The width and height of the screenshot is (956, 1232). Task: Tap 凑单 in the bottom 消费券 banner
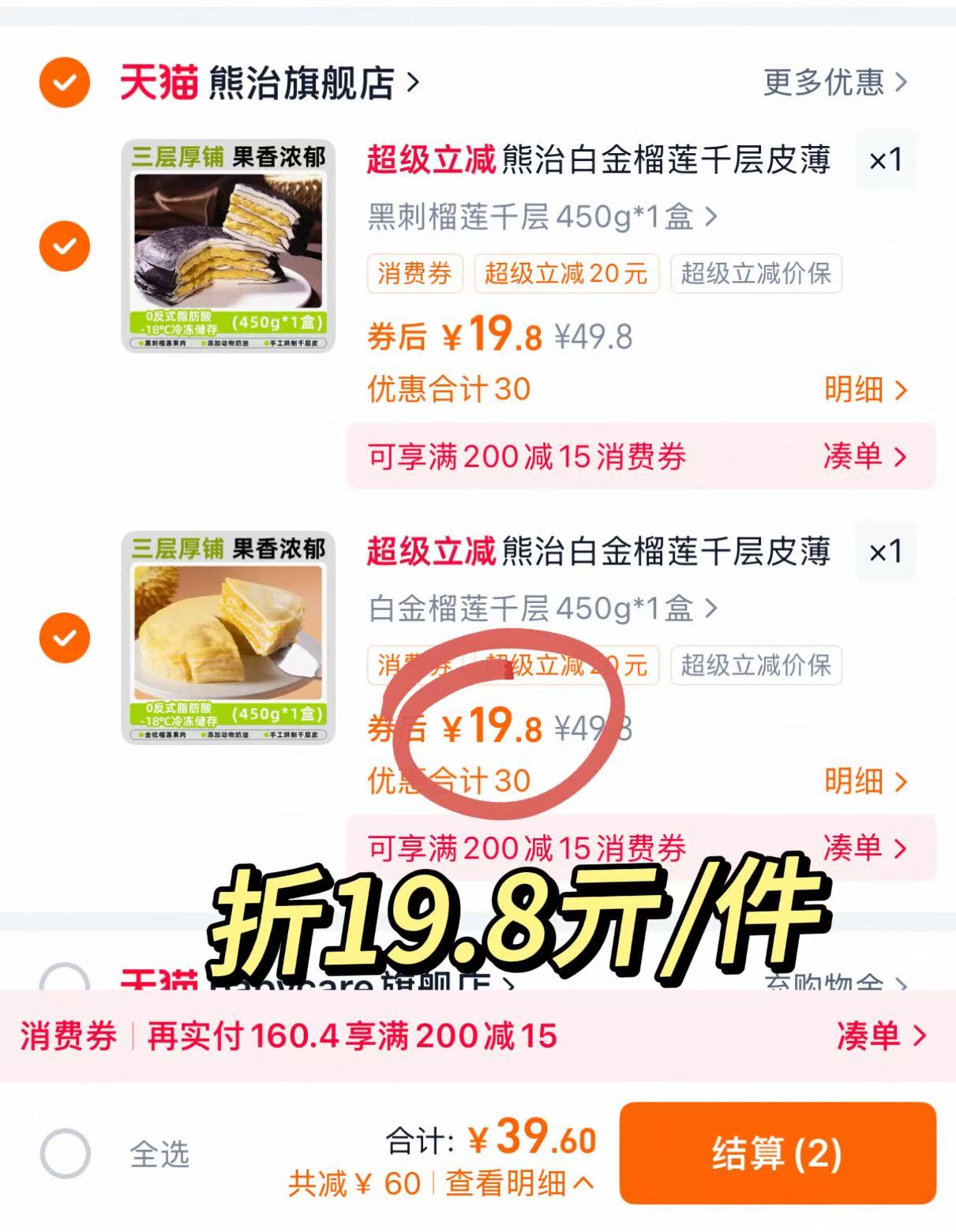880,1036
